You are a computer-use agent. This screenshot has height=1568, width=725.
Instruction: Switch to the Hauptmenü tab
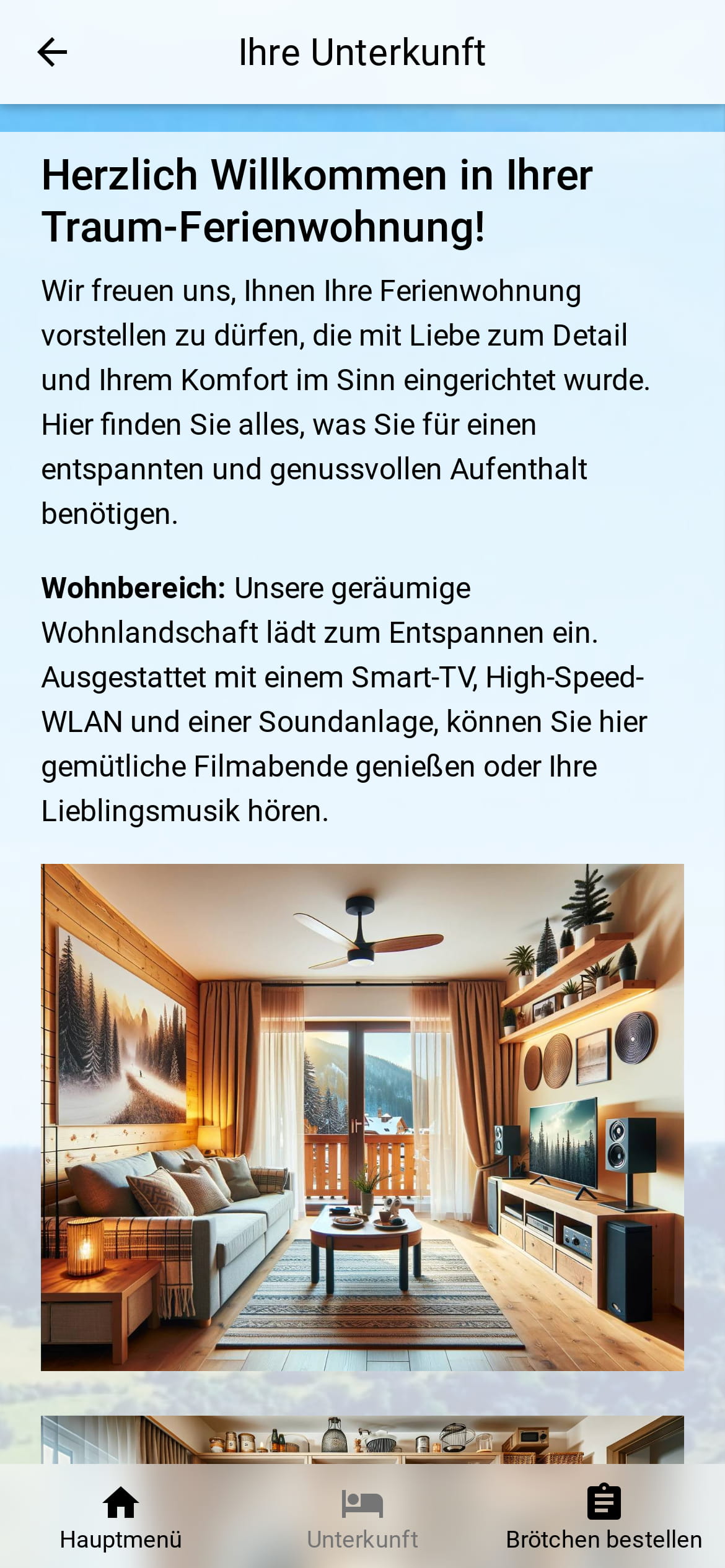(121, 1517)
